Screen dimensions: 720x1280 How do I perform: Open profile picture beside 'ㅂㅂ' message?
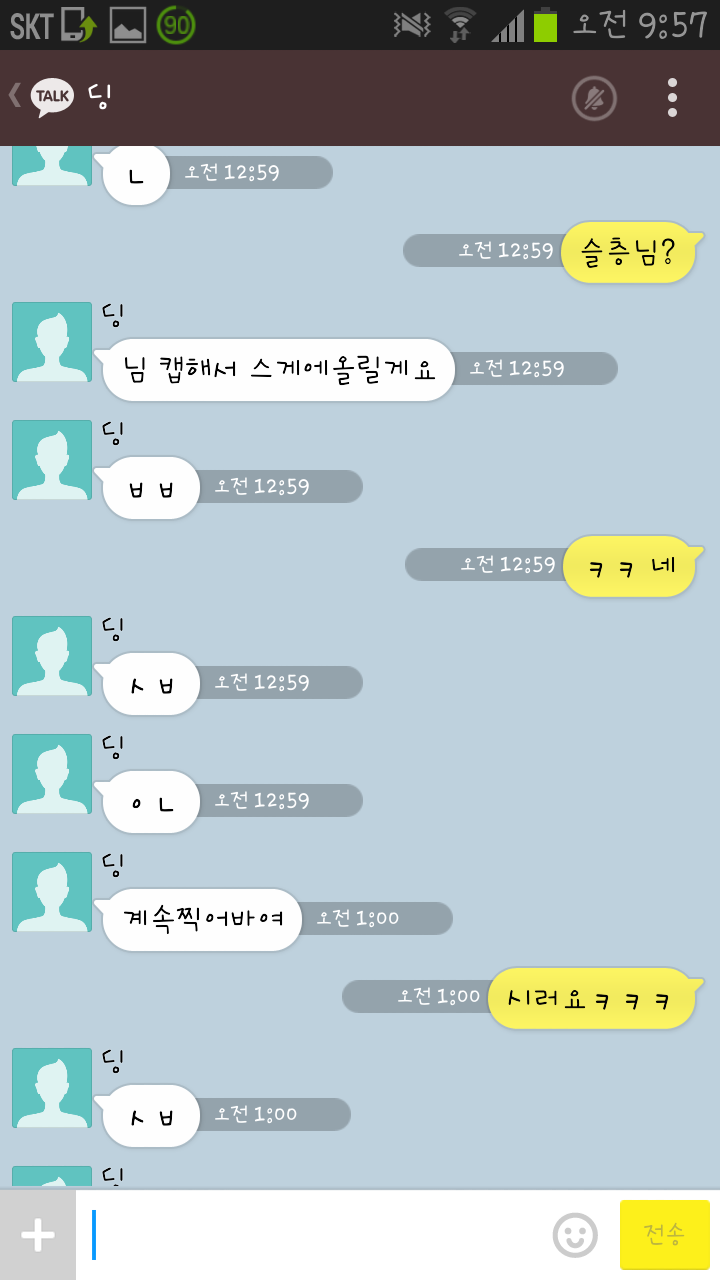coord(52,460)
